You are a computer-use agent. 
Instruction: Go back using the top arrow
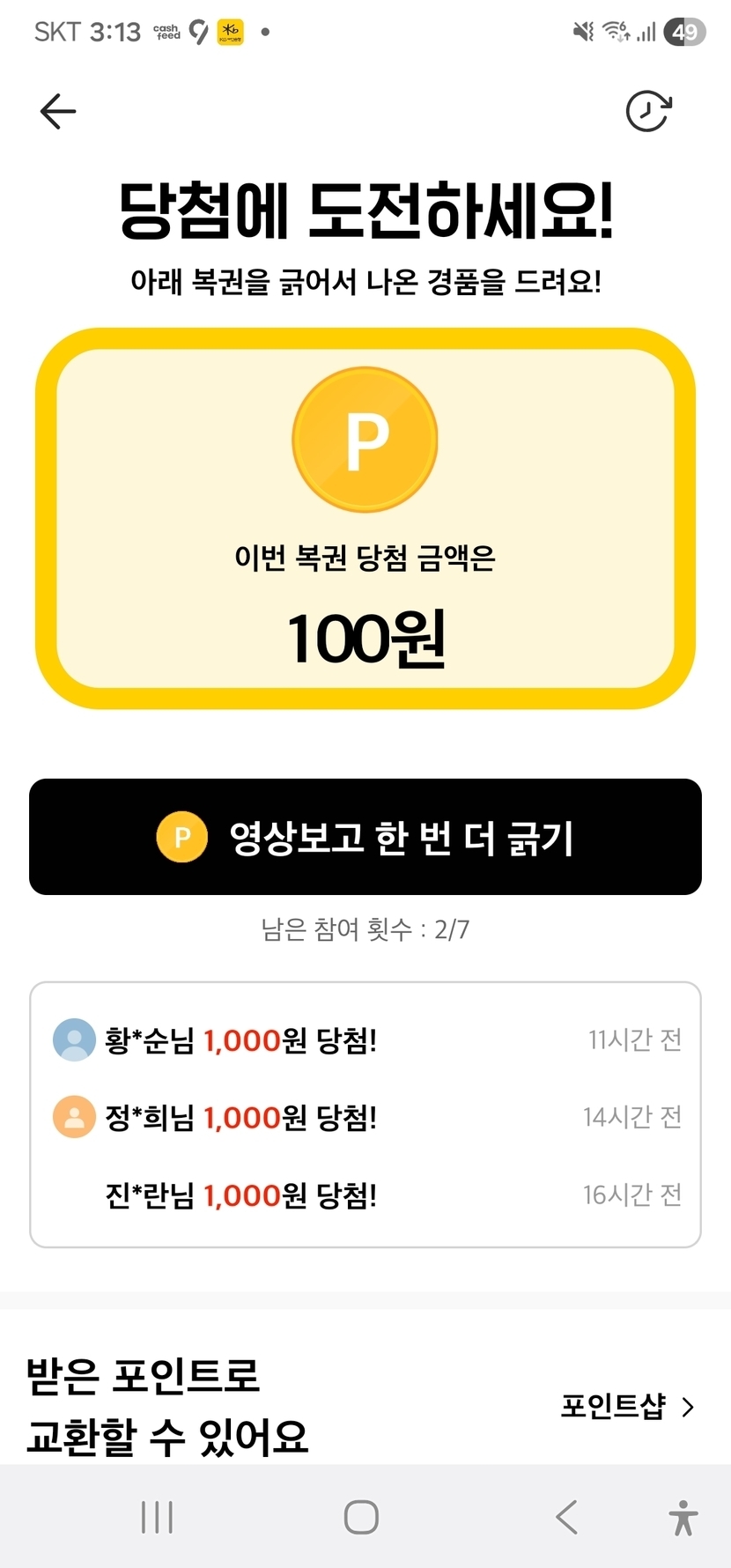coord(58,112)
